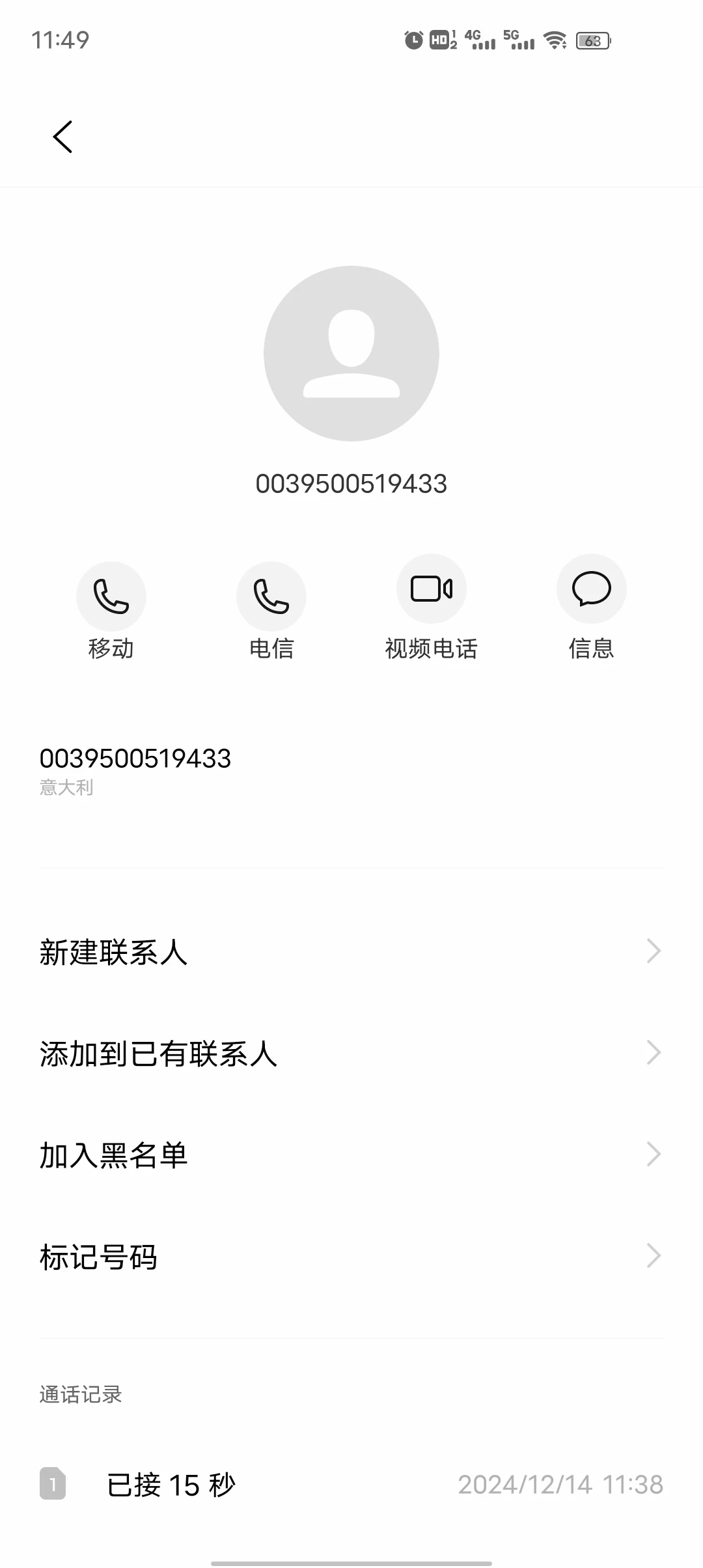Tap the battery indicator showing 63
Viewport: 703px width, 1568px height.
click(x=591, y=41)
